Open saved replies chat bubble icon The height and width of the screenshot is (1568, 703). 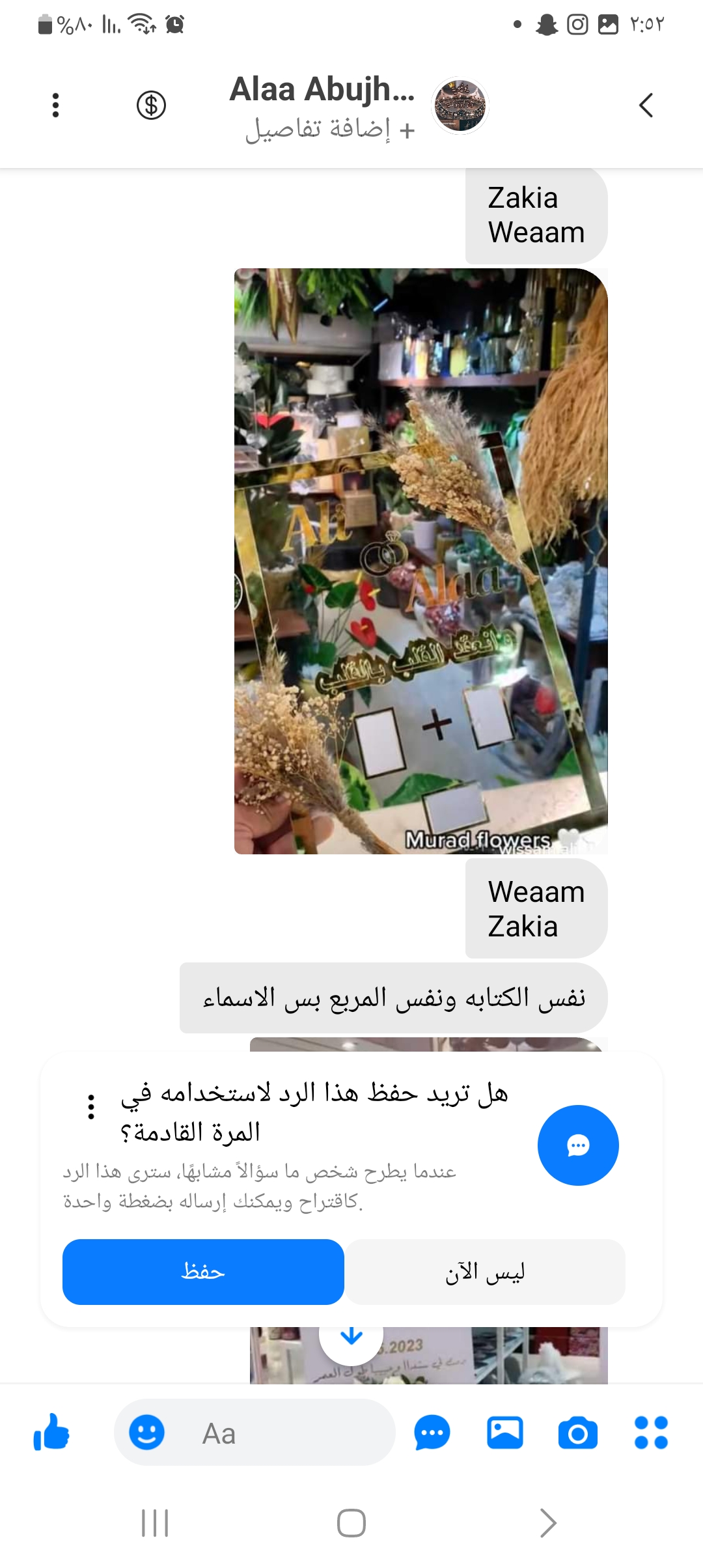432,1433
